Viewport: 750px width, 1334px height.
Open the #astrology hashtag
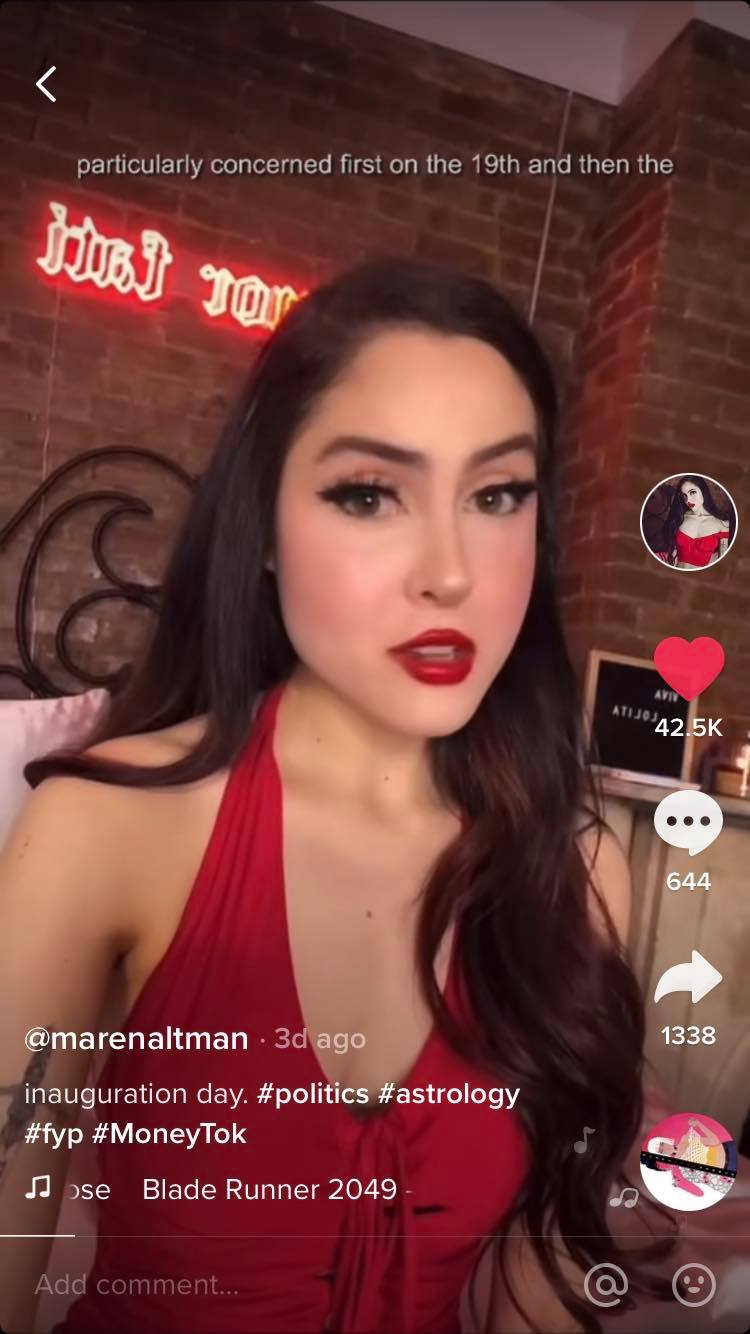449,1093
